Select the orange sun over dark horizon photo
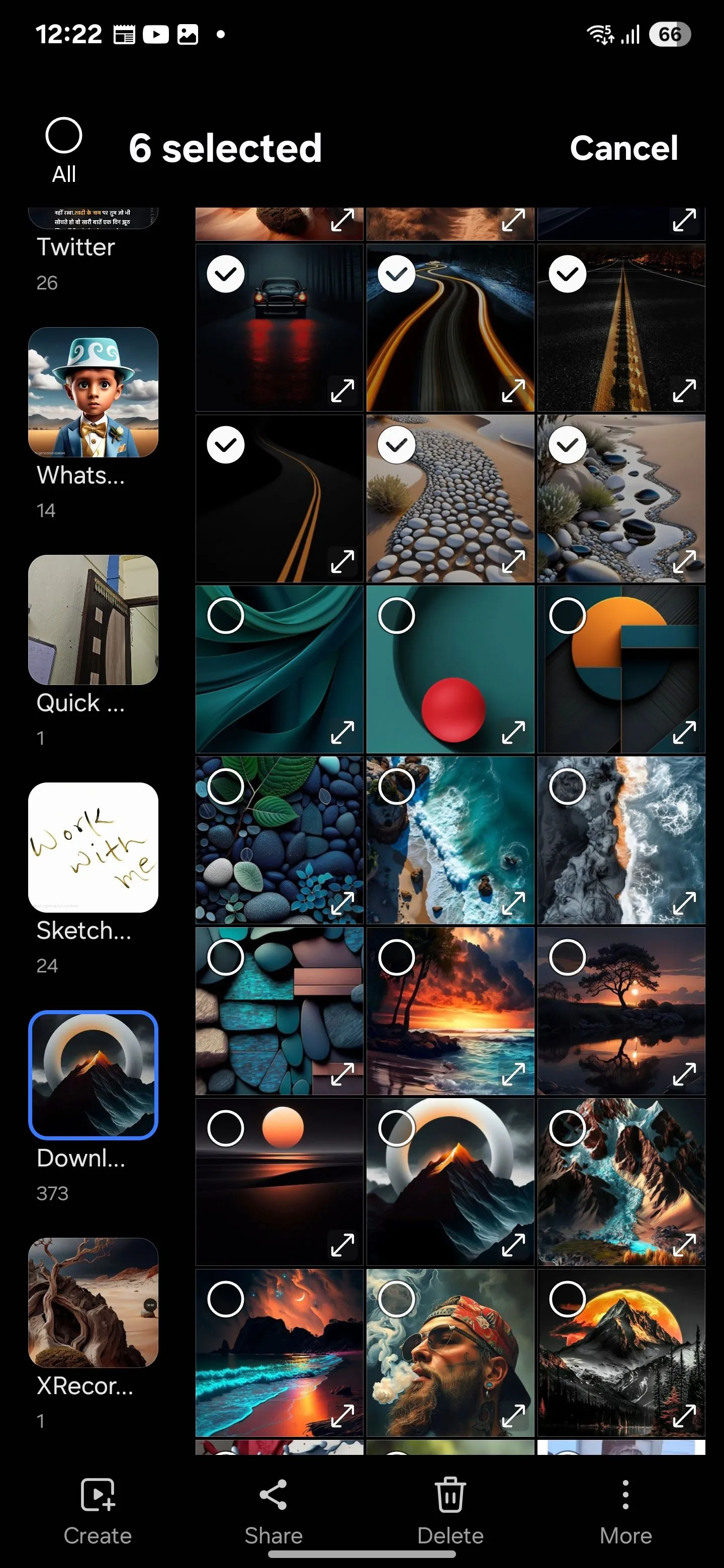The height and width of the screenshot is (1568, 724). click(225, 1129)
